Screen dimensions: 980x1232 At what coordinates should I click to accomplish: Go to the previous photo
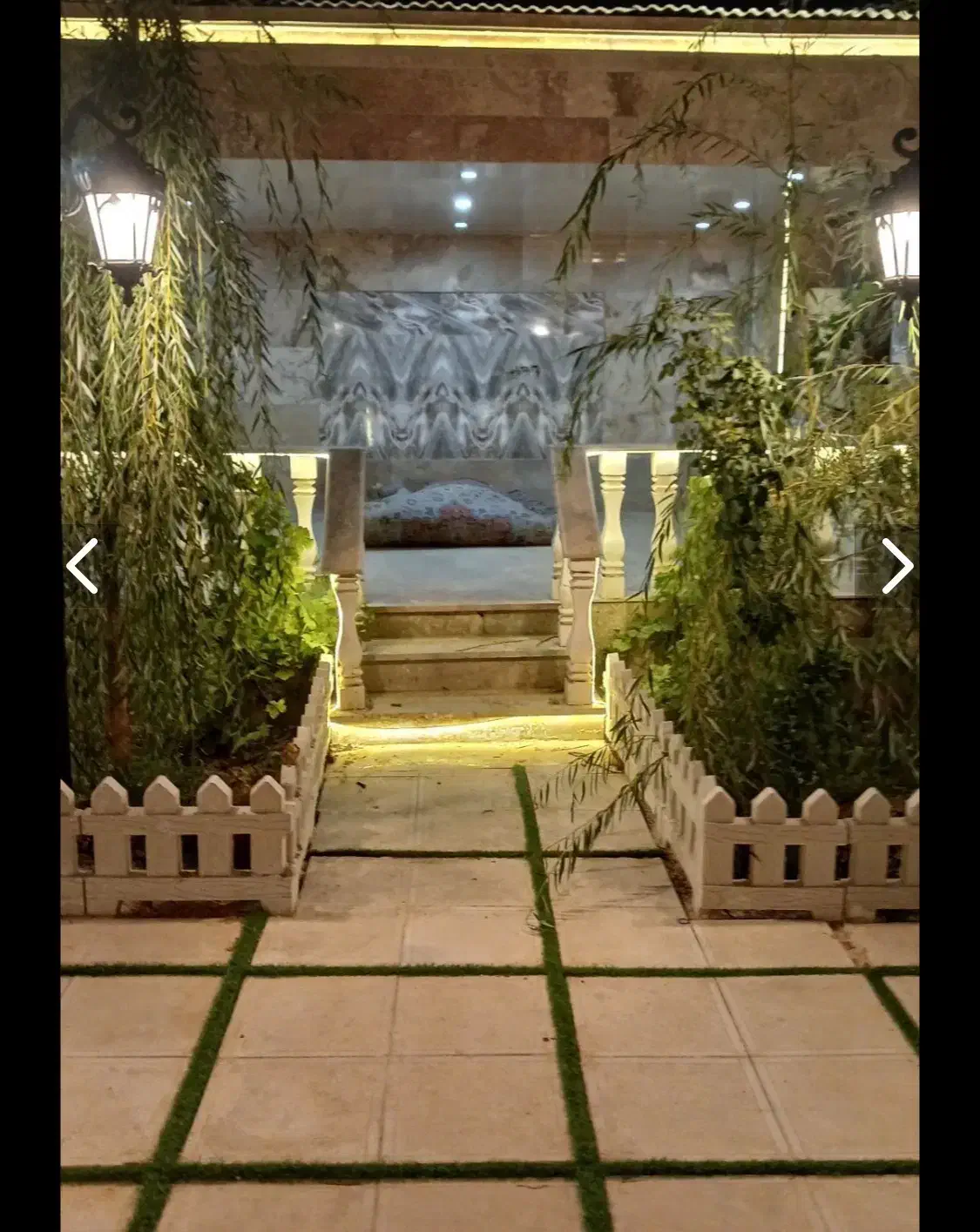pyautogui.click(x=82, y=567)
